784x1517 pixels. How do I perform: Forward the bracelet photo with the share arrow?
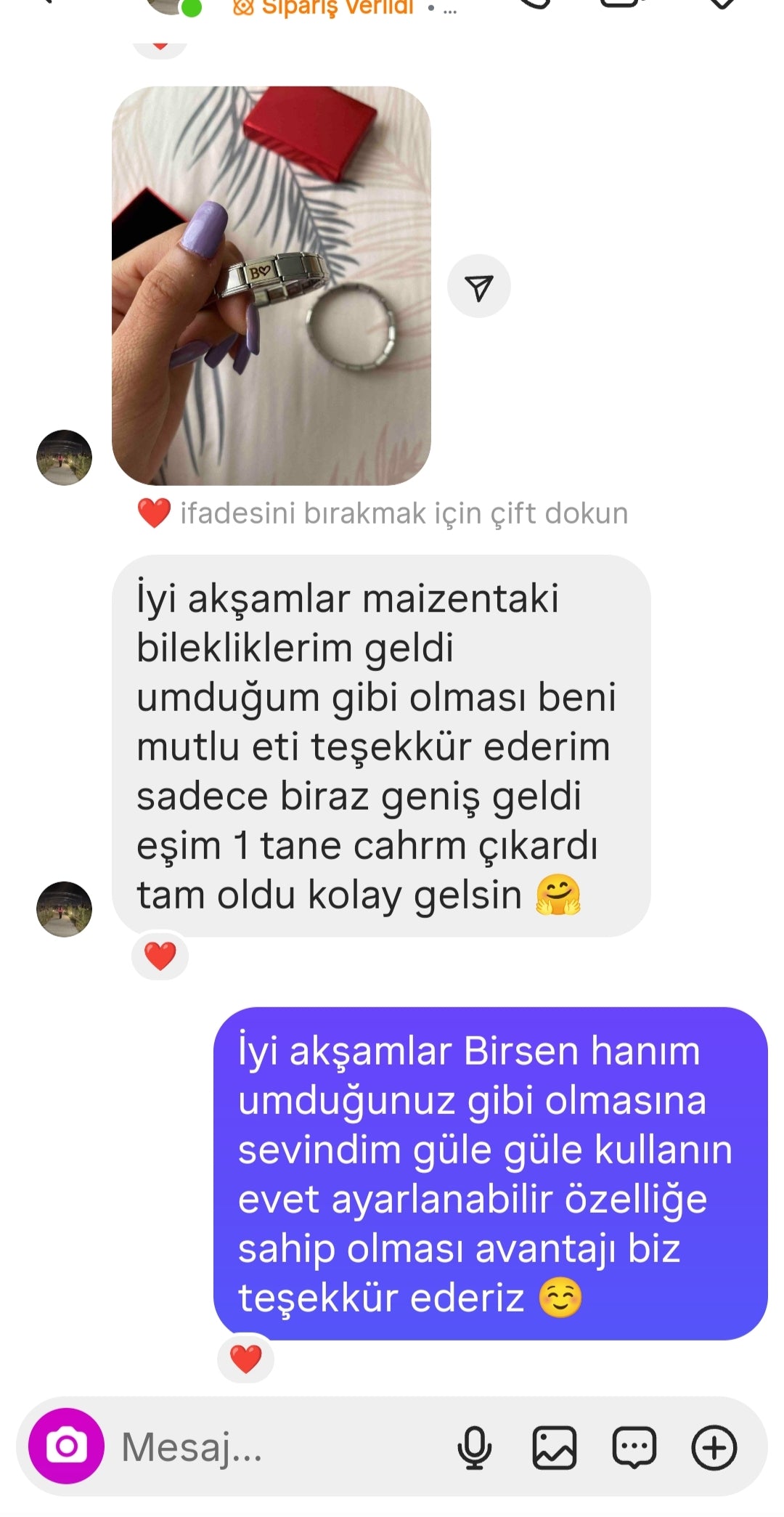coord(478,287)
